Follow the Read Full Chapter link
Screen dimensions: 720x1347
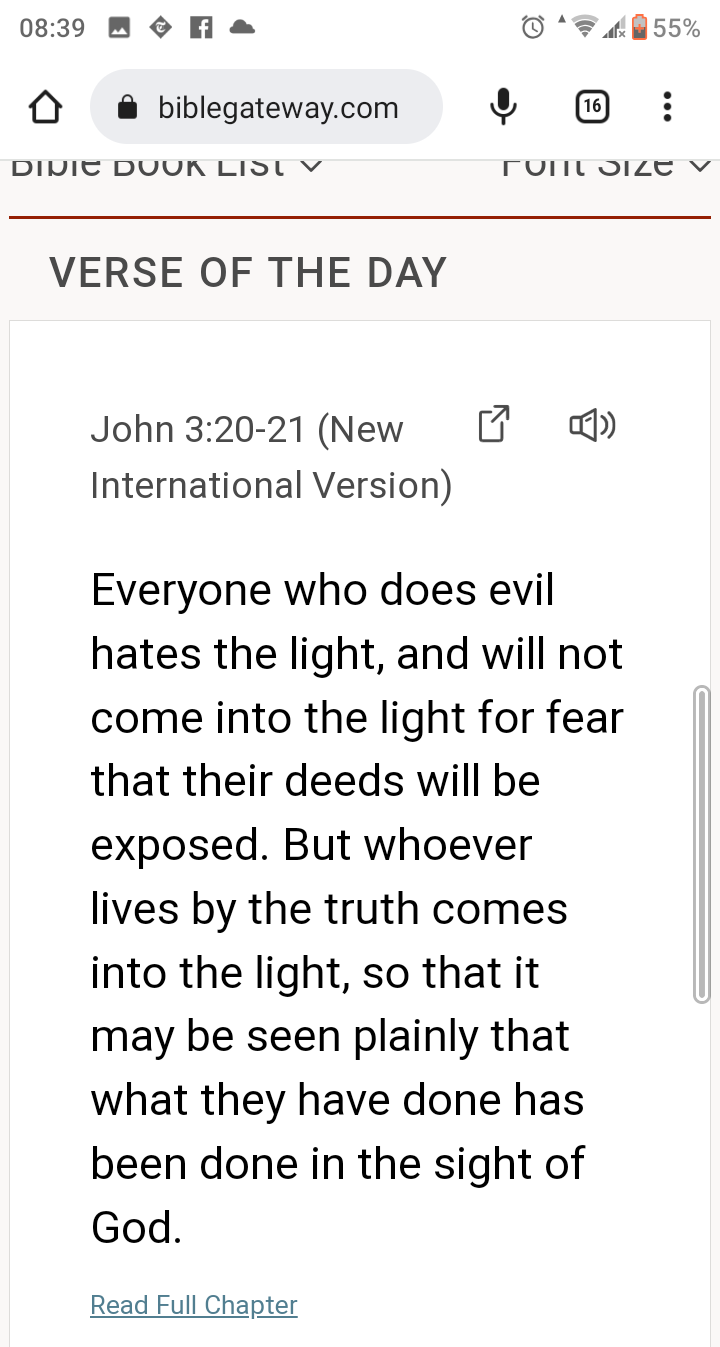[x=194, y=1305]
